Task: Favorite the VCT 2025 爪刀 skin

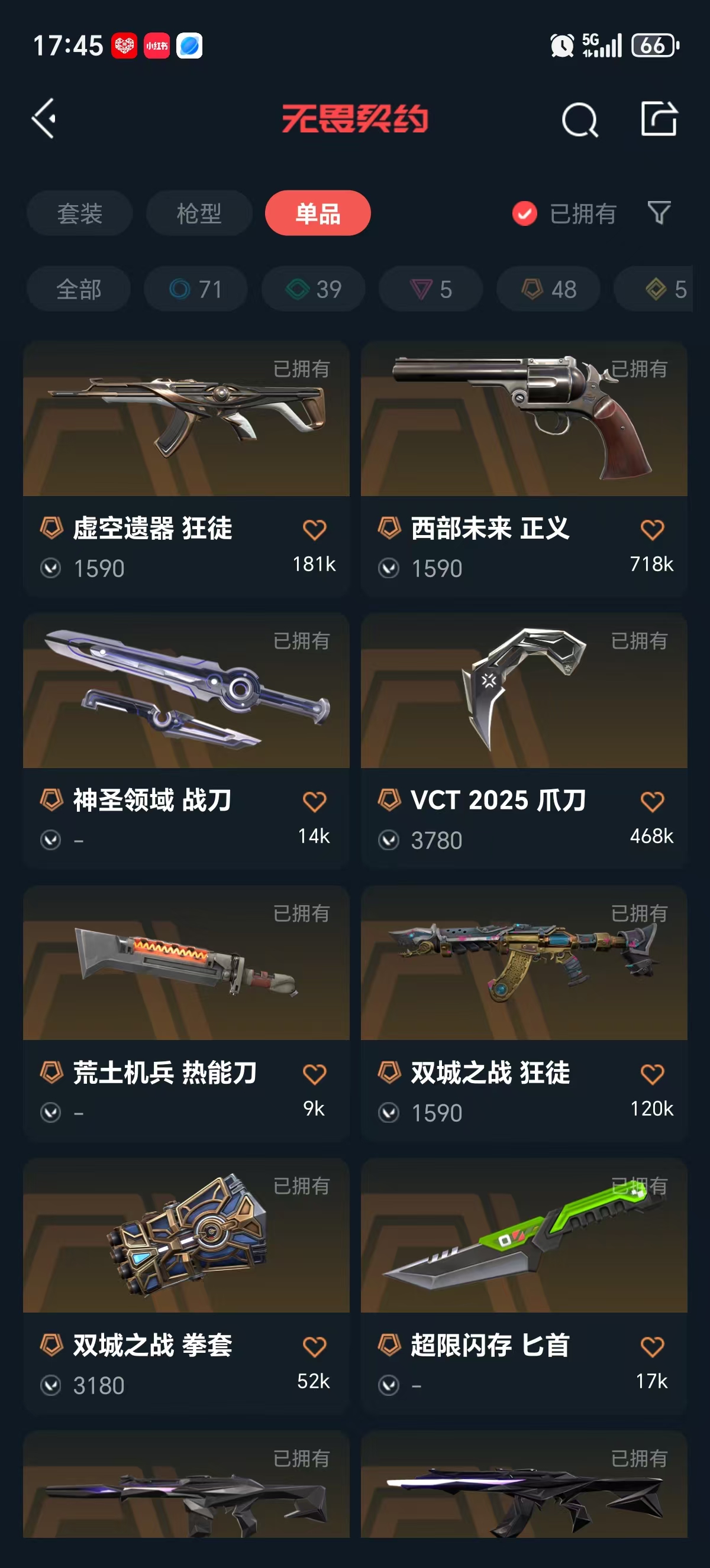Action: pyautogui.click(x=652, y=802)
